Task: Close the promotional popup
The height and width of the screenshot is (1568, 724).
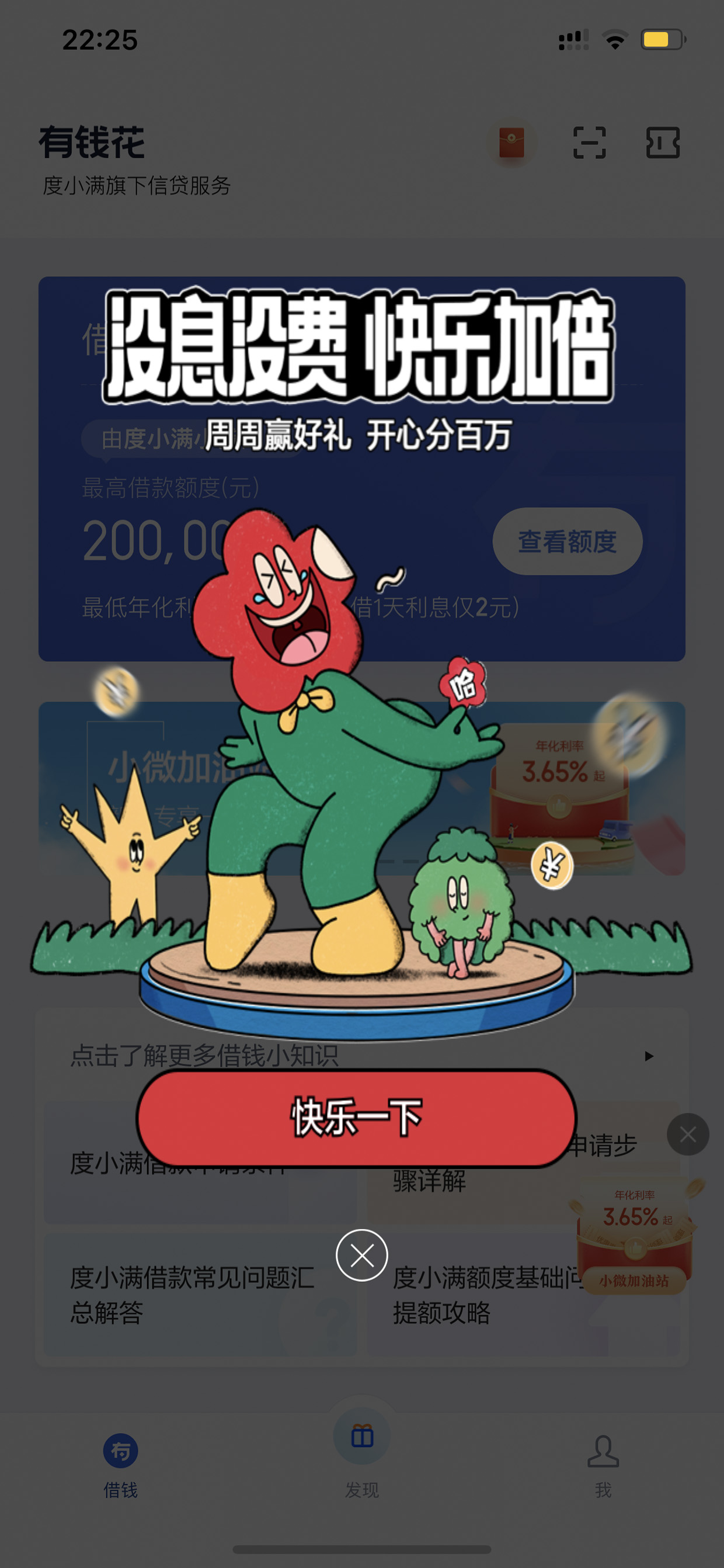Action: pyautogui.click(x=362, y=1255)
